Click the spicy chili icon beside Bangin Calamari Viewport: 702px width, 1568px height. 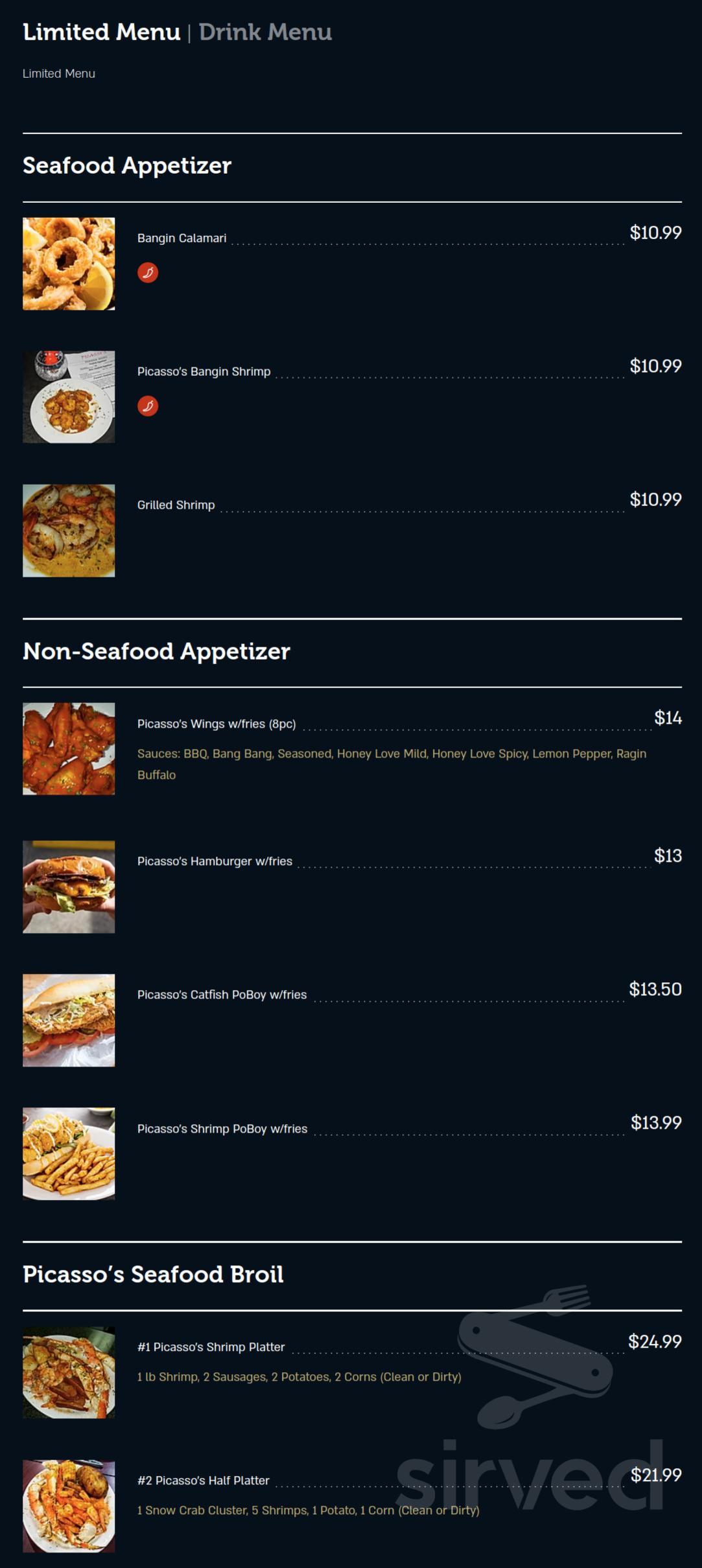coord(149,273)
